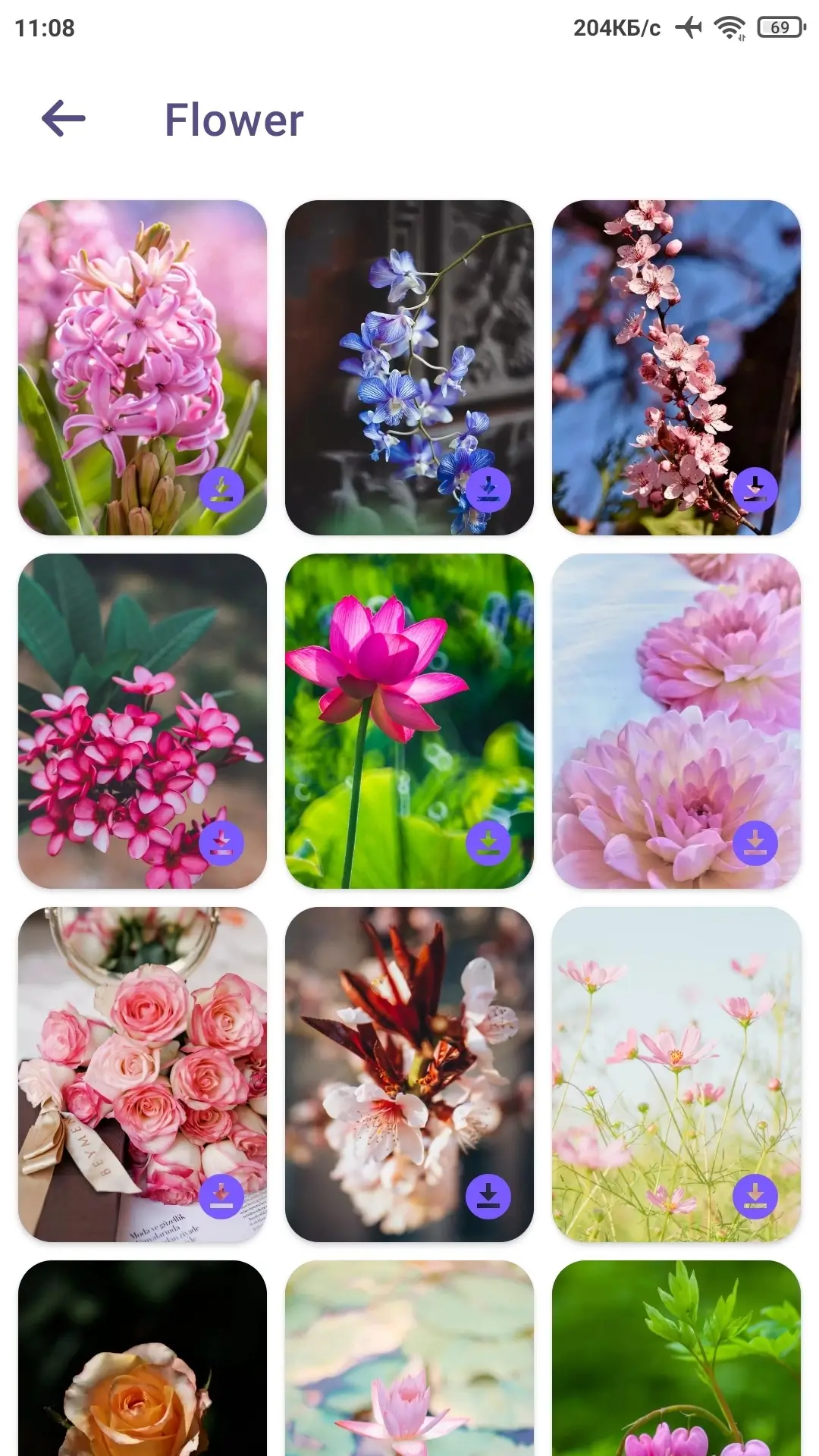
Task: Open the pink dahlia wallpaper
Action: pyautogui.click(x=676, y=721)
